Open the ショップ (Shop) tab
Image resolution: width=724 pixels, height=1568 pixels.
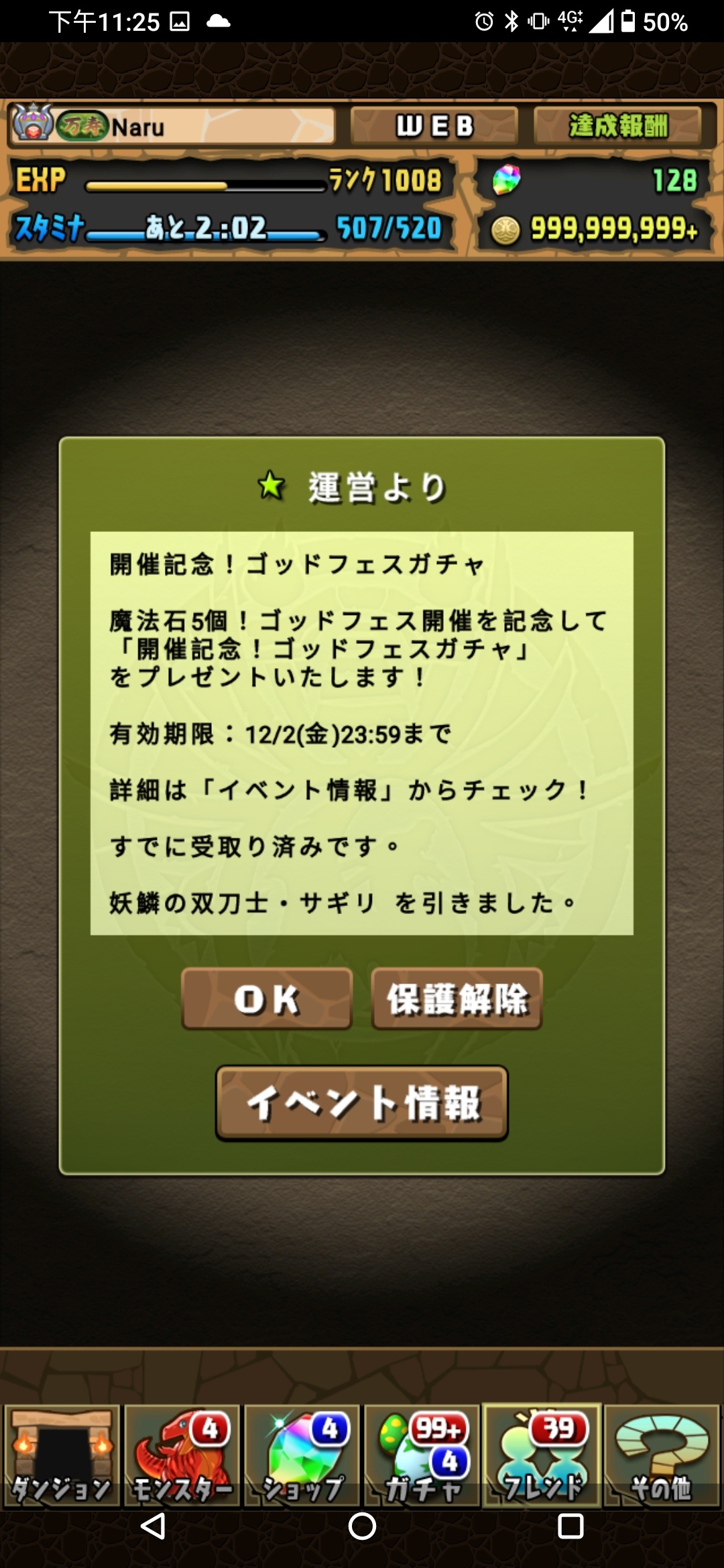click(x=302, y=1455)
